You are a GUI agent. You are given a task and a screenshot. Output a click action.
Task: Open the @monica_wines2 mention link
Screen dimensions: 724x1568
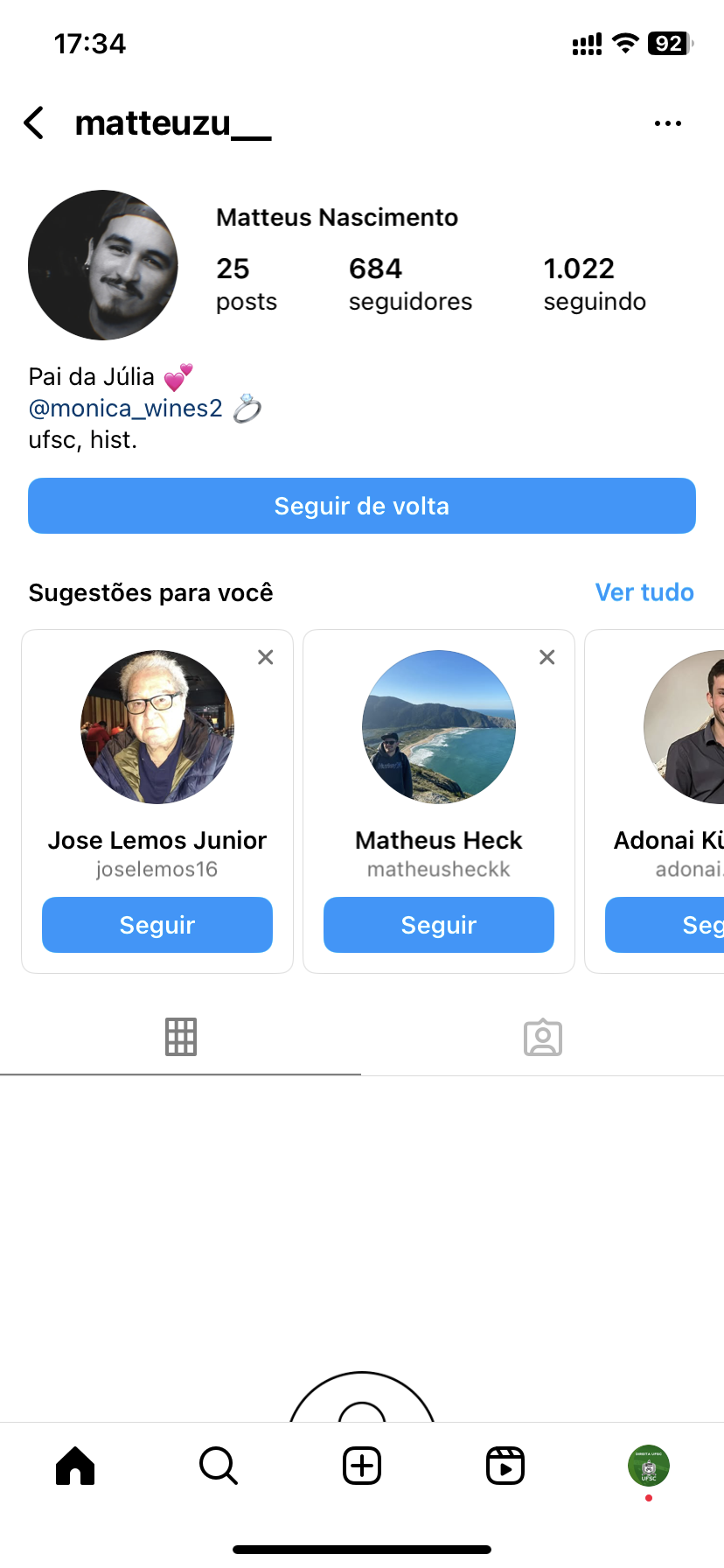click(126, 409)
